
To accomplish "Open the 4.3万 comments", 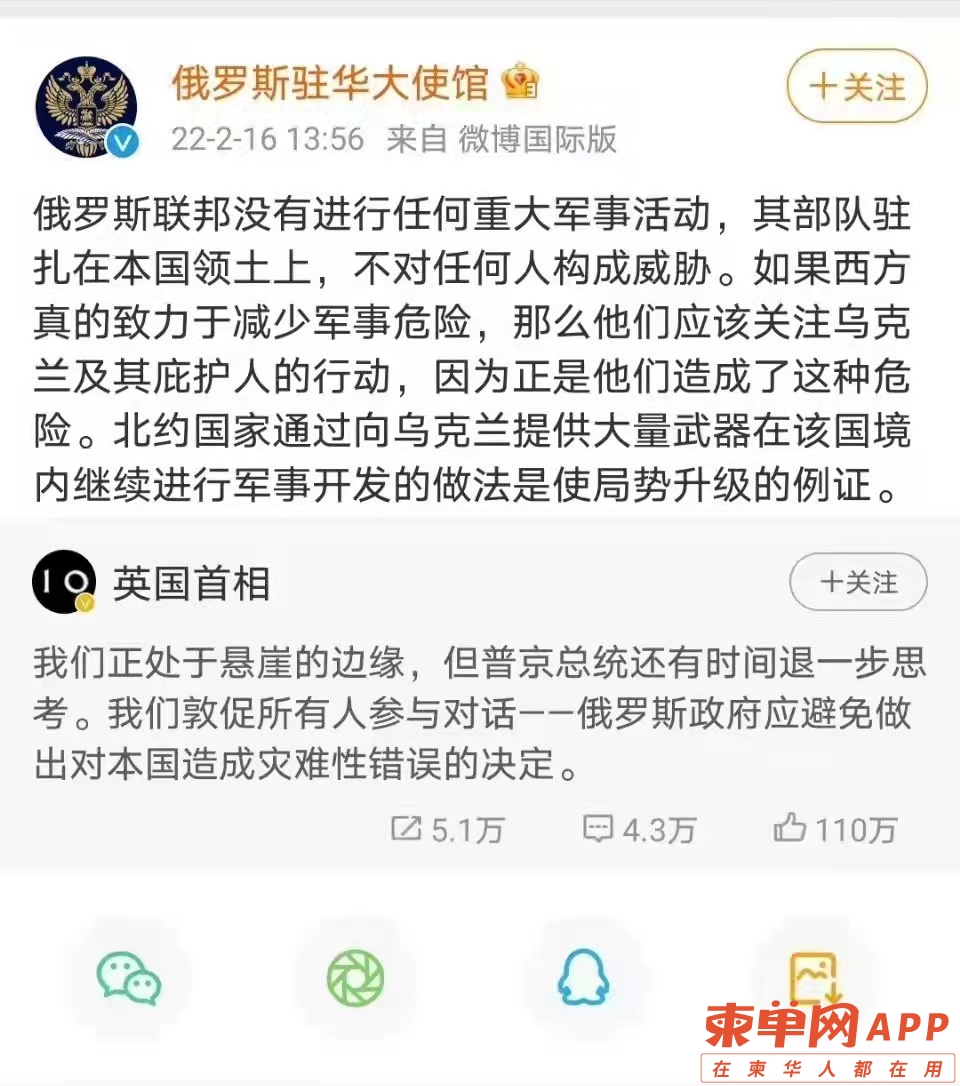I will click(x=639, y=829).
